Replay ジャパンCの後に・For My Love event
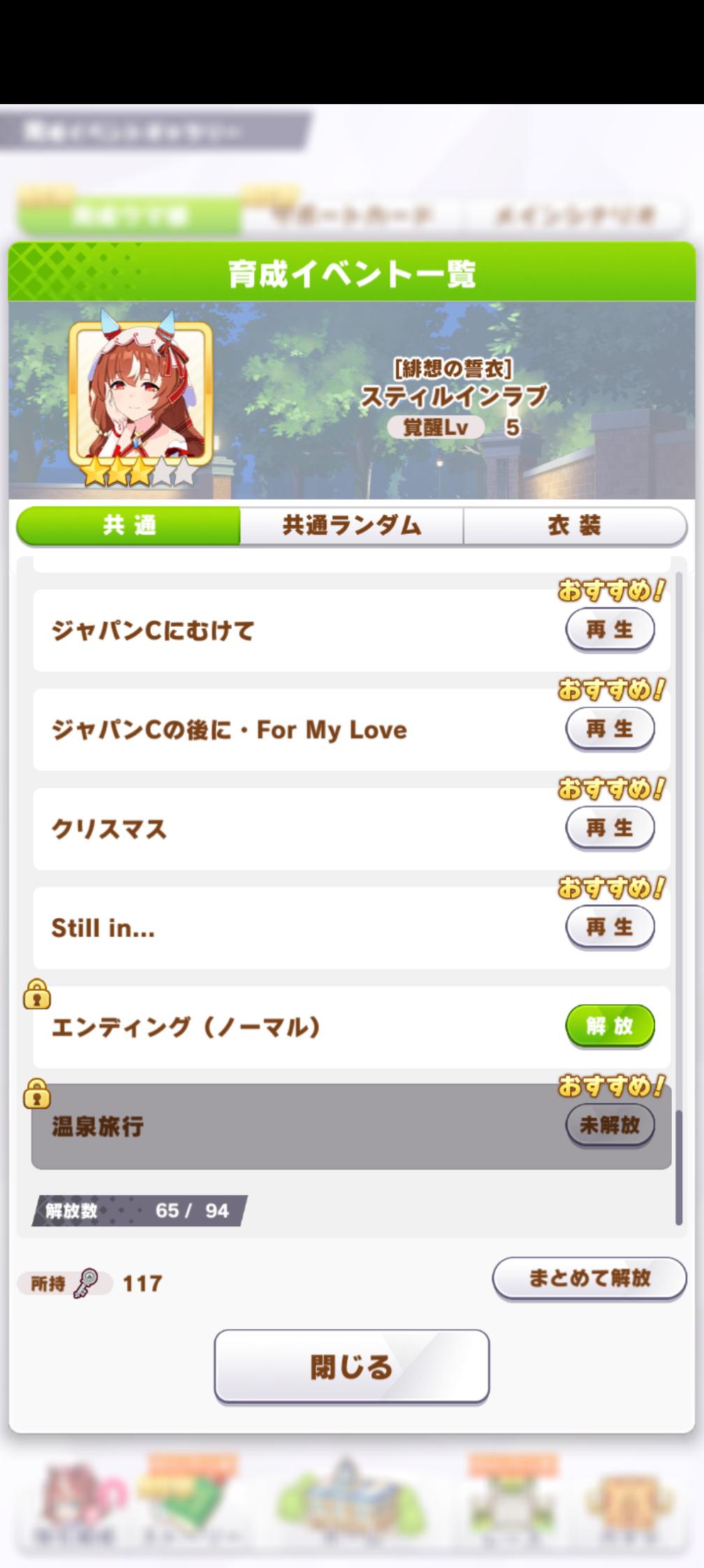The width and height of the screenshot is (704, 1568). click(x=609, y=729)
